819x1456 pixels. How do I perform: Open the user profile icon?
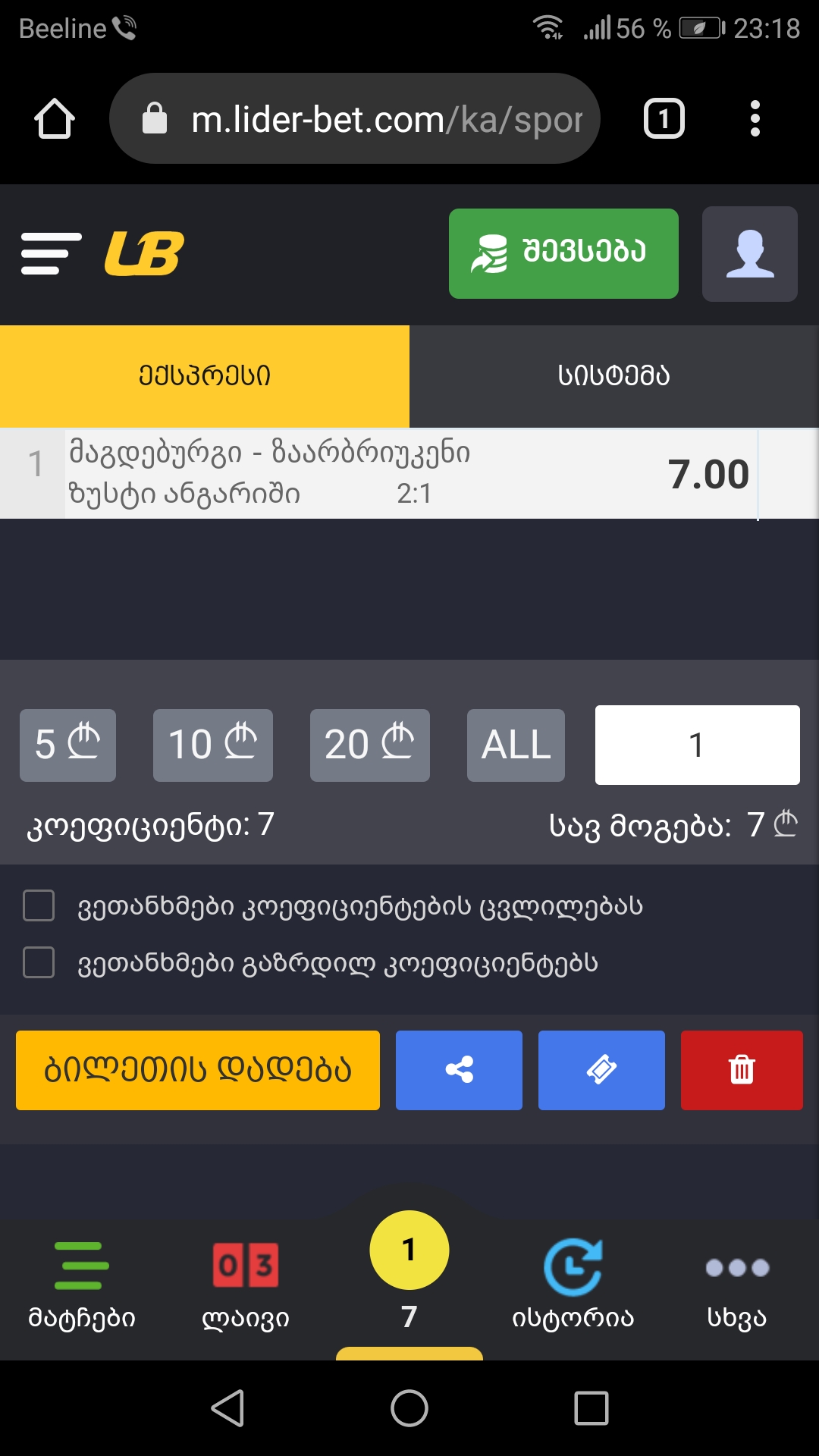pos(749,254)
